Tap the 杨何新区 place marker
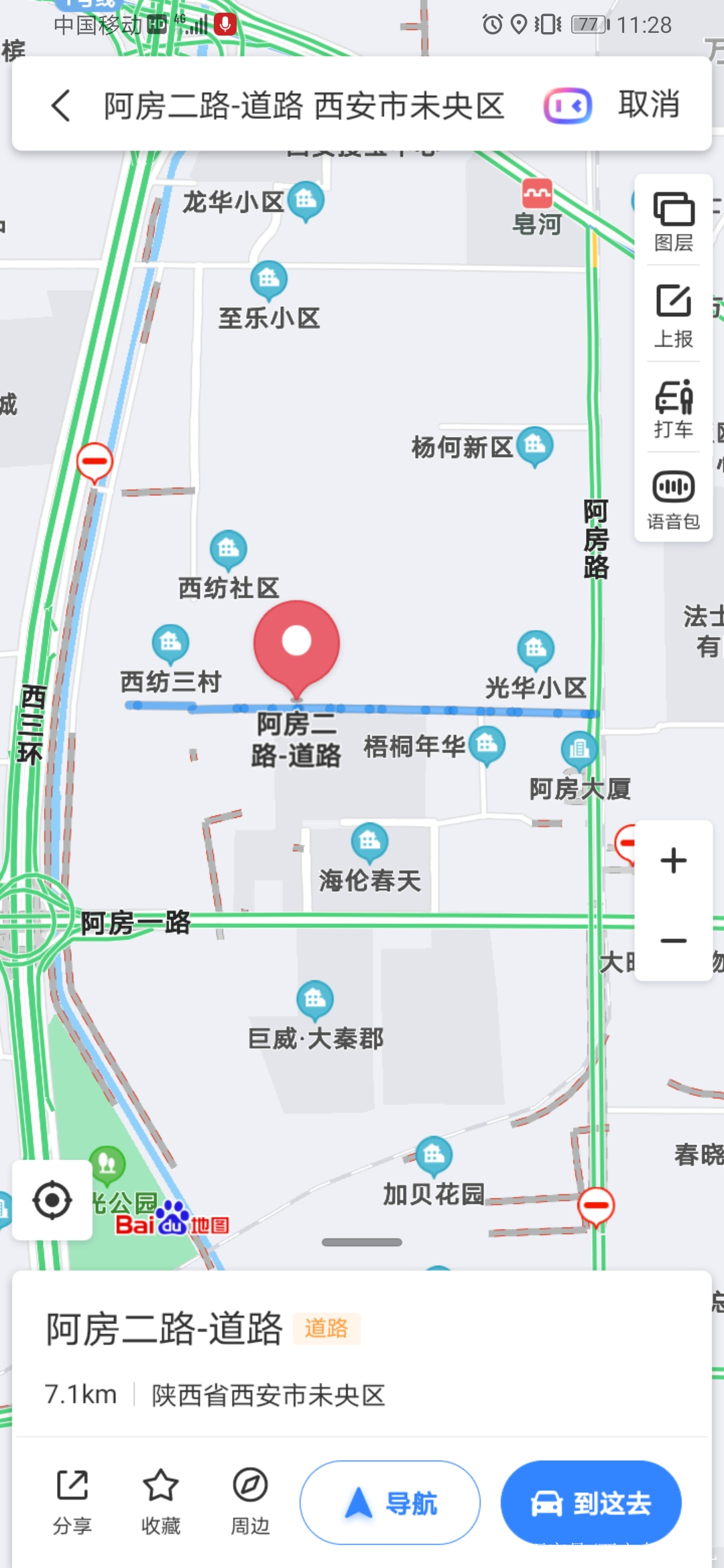The height and width of the screenshot is (1568, 724). coord(535,445)
